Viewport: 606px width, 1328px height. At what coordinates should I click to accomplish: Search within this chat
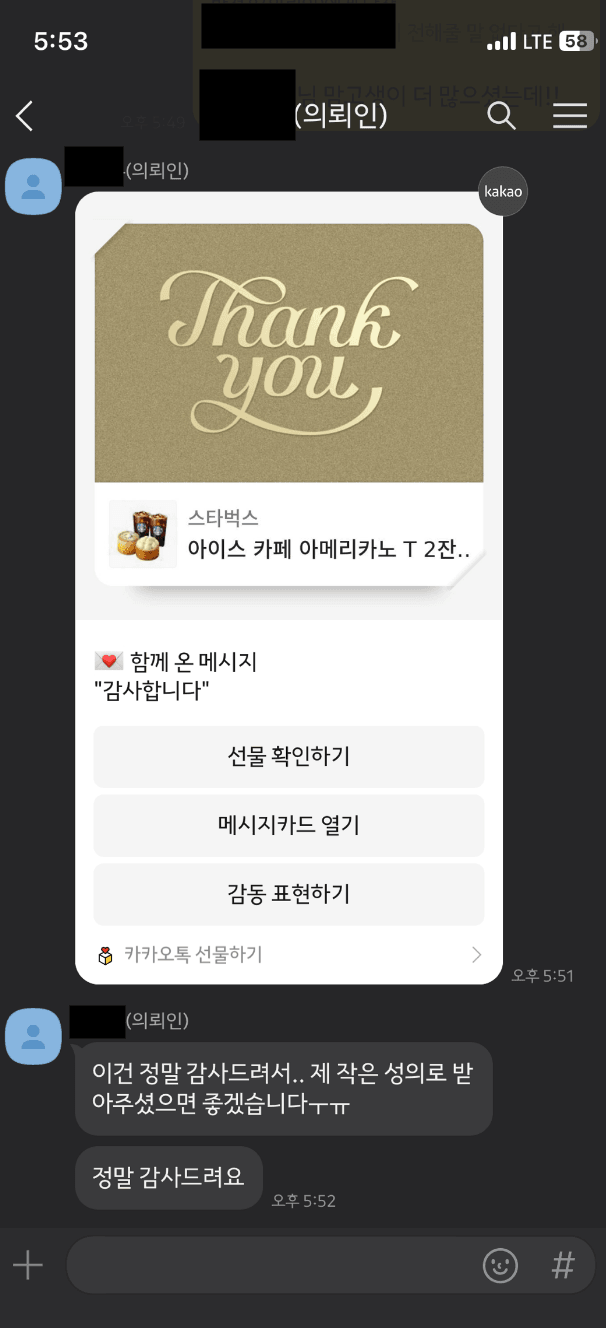(501, 116)
